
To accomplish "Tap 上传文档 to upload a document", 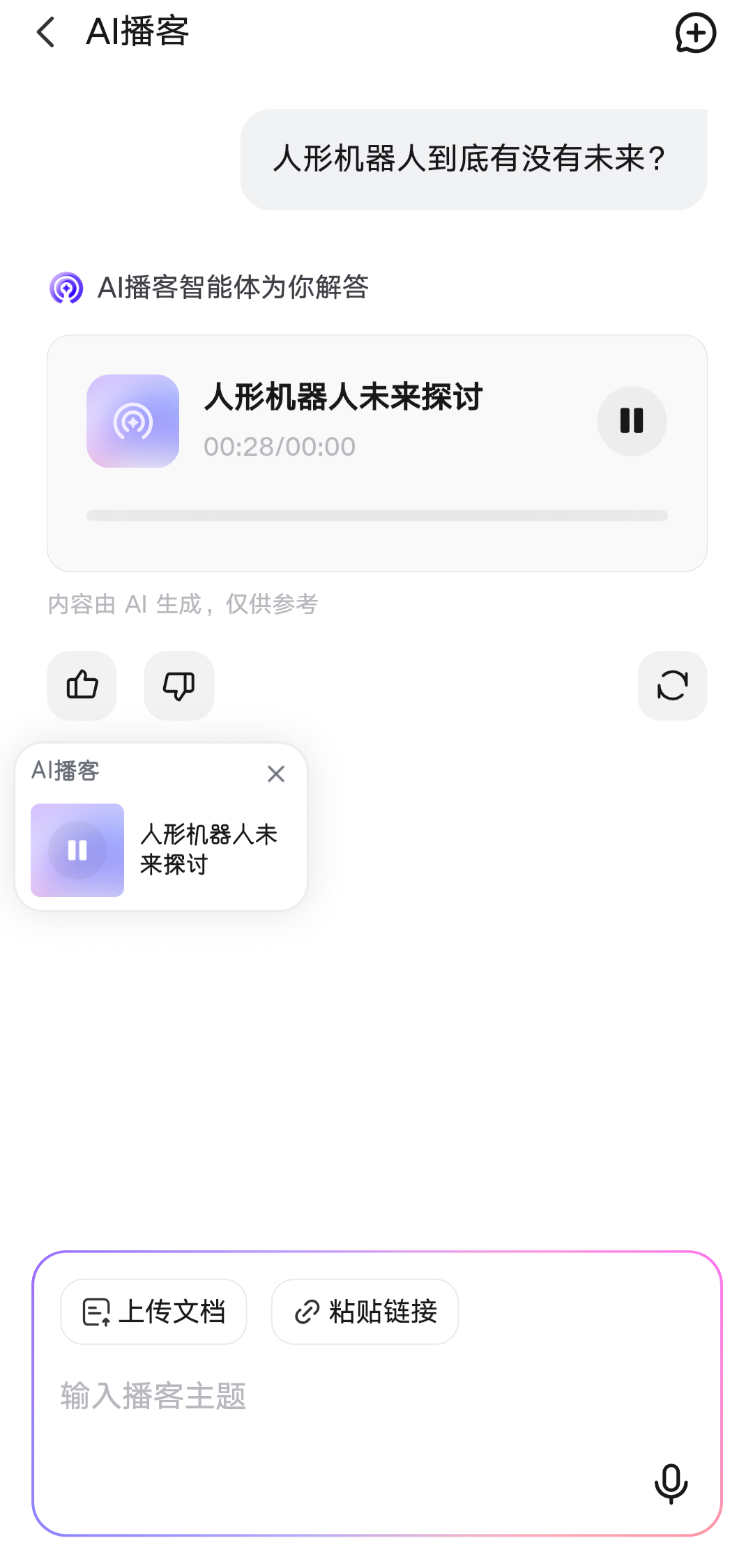I will [x=153, y=1312].
